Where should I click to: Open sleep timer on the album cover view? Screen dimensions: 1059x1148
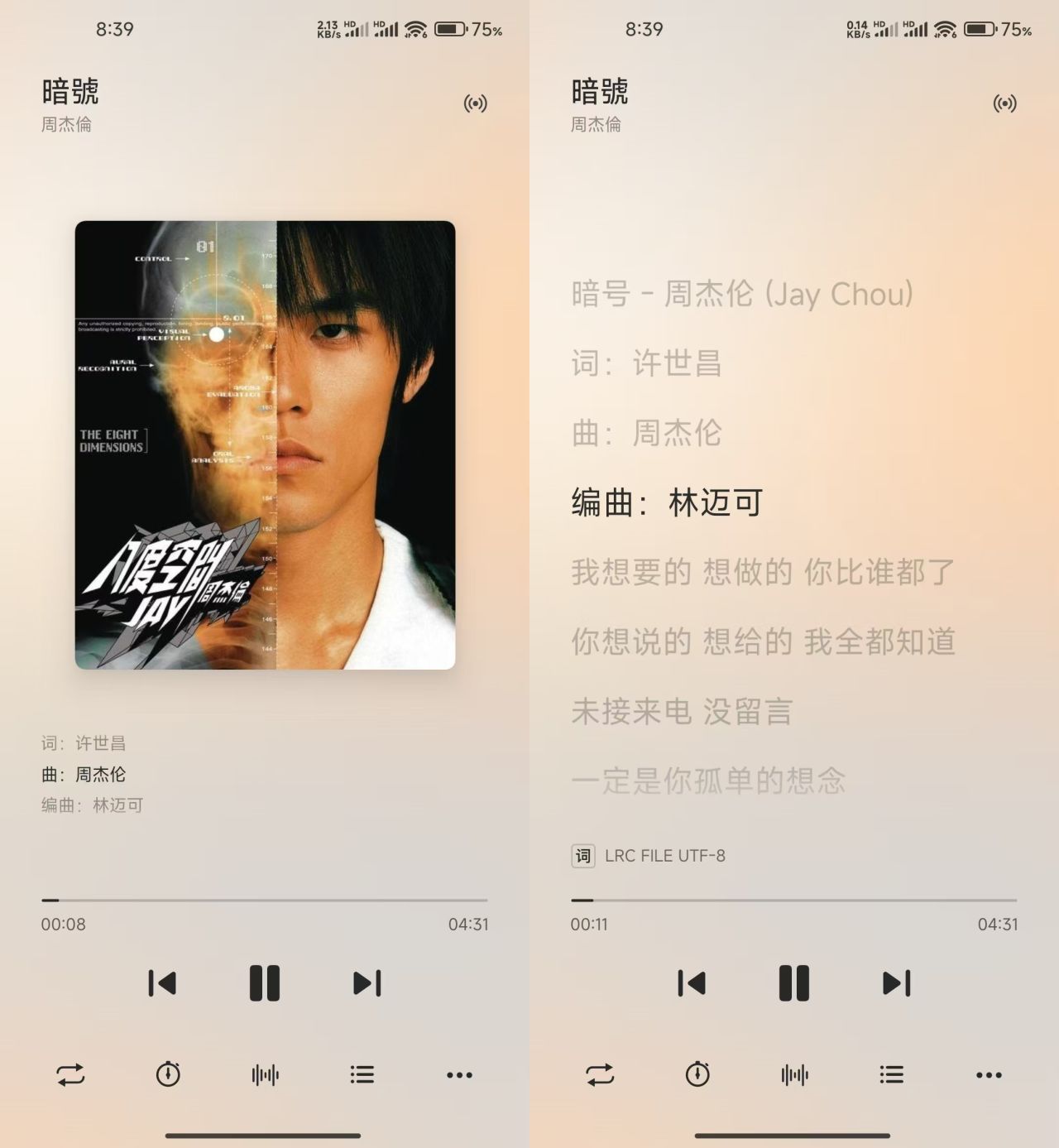click(168, 1074)
